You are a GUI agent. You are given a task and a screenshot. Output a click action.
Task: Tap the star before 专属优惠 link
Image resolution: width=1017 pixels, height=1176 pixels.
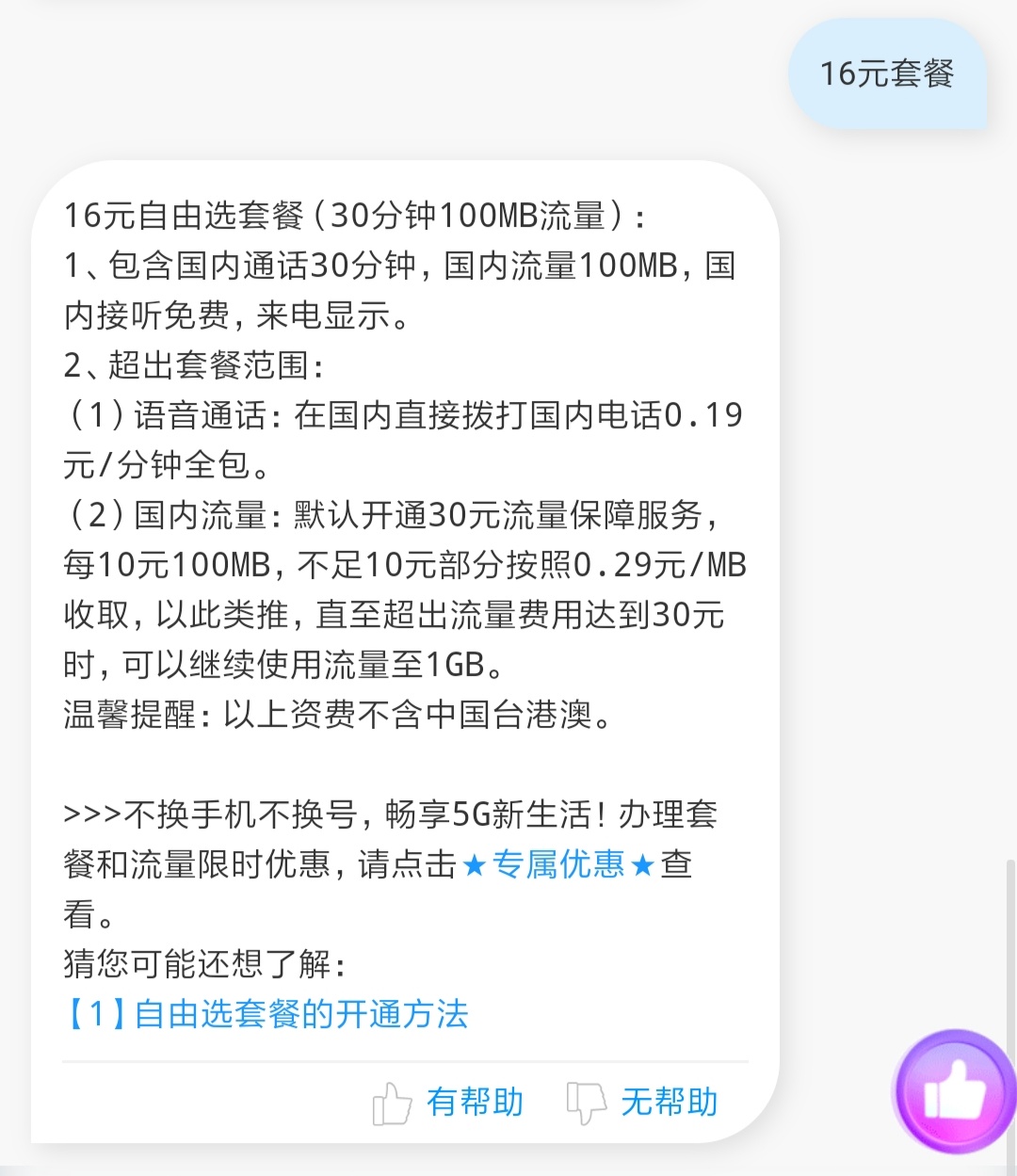pyautogui.click(x=474, y=865)
